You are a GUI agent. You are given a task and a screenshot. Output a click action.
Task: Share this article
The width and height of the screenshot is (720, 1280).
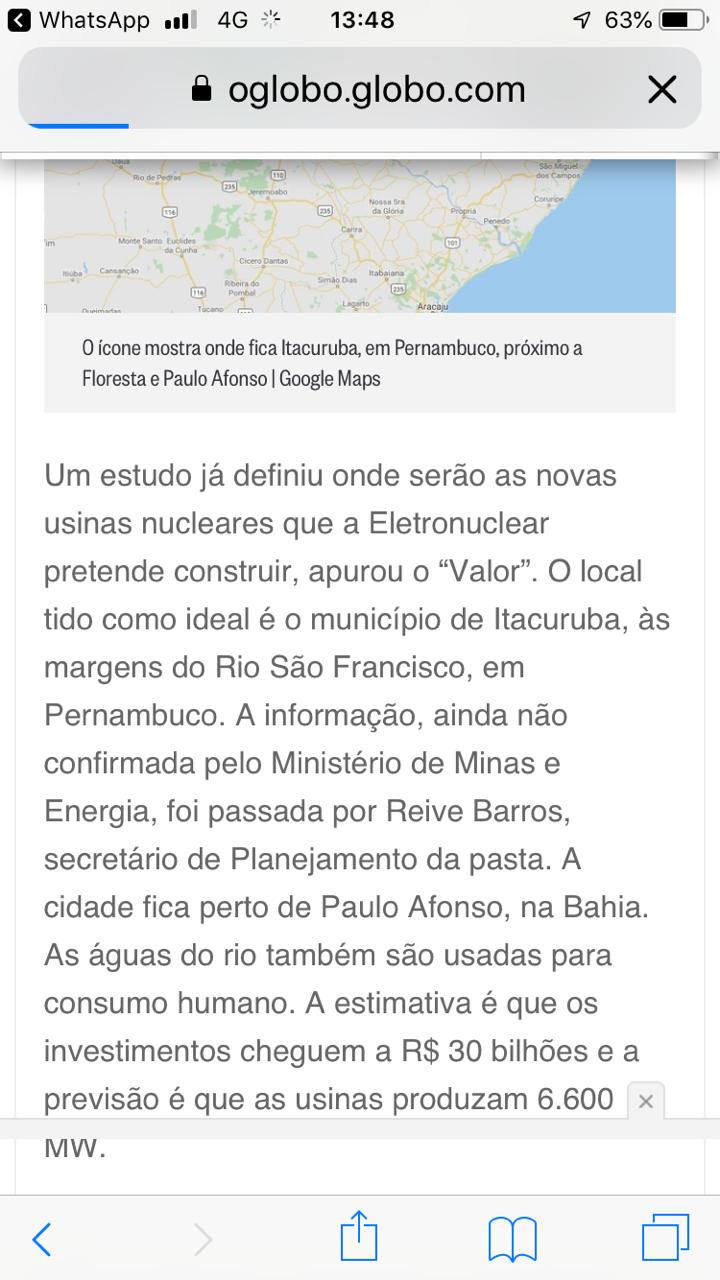point(357,1238)
